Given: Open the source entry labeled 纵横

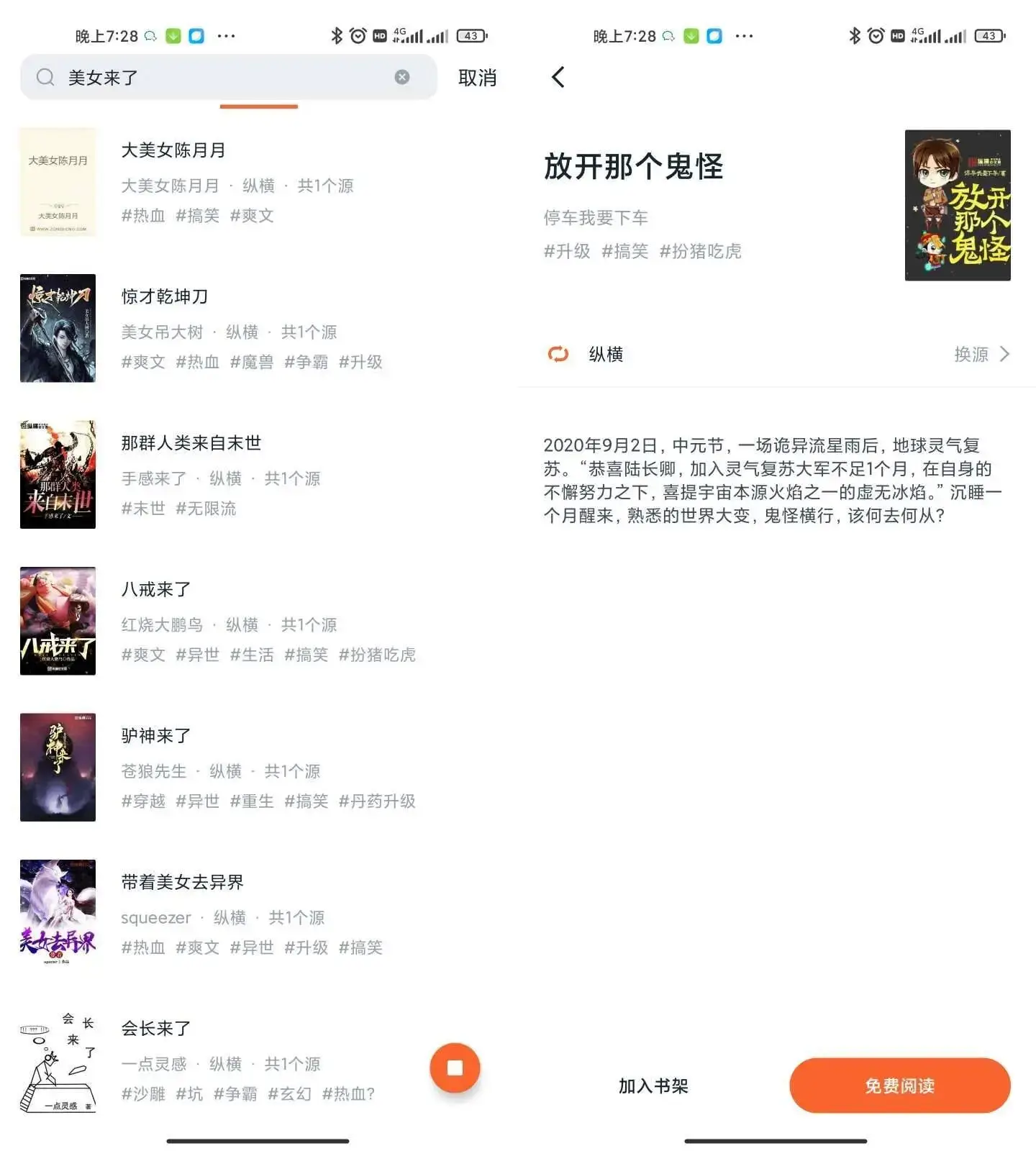Looking at the screenshot, I should [x=606, y=354].
